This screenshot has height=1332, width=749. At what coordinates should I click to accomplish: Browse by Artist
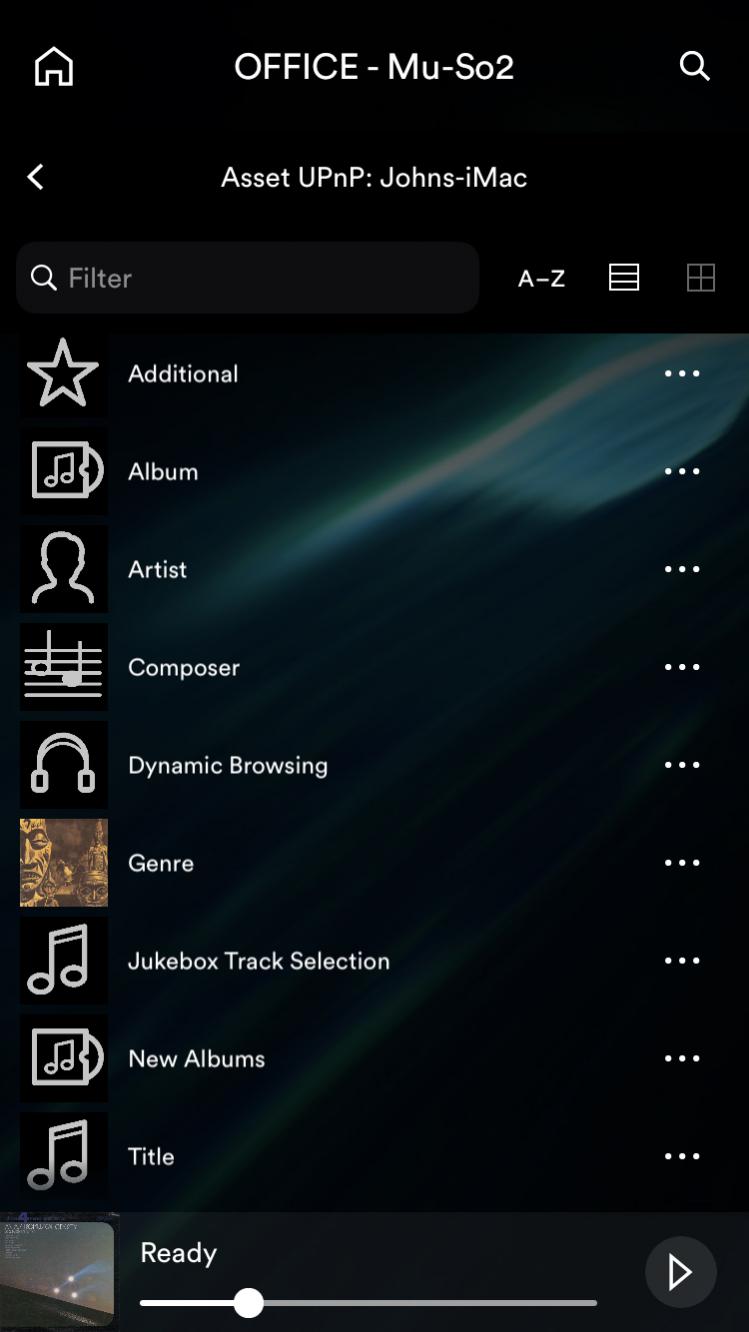pyautogui.click(x=158, y=570)
